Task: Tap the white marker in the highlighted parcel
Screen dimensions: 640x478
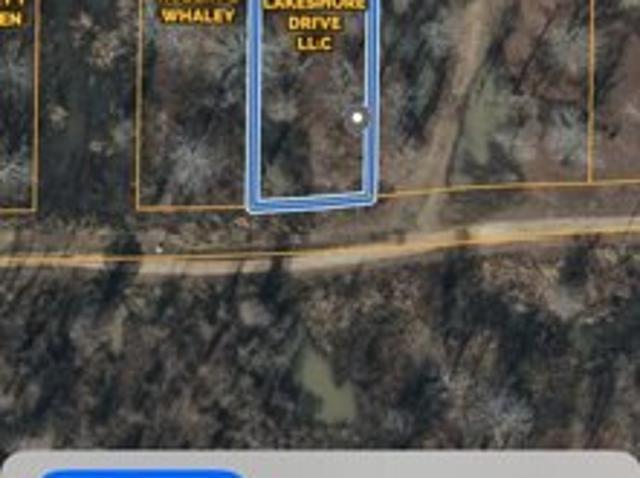Action: pos(358,119)
